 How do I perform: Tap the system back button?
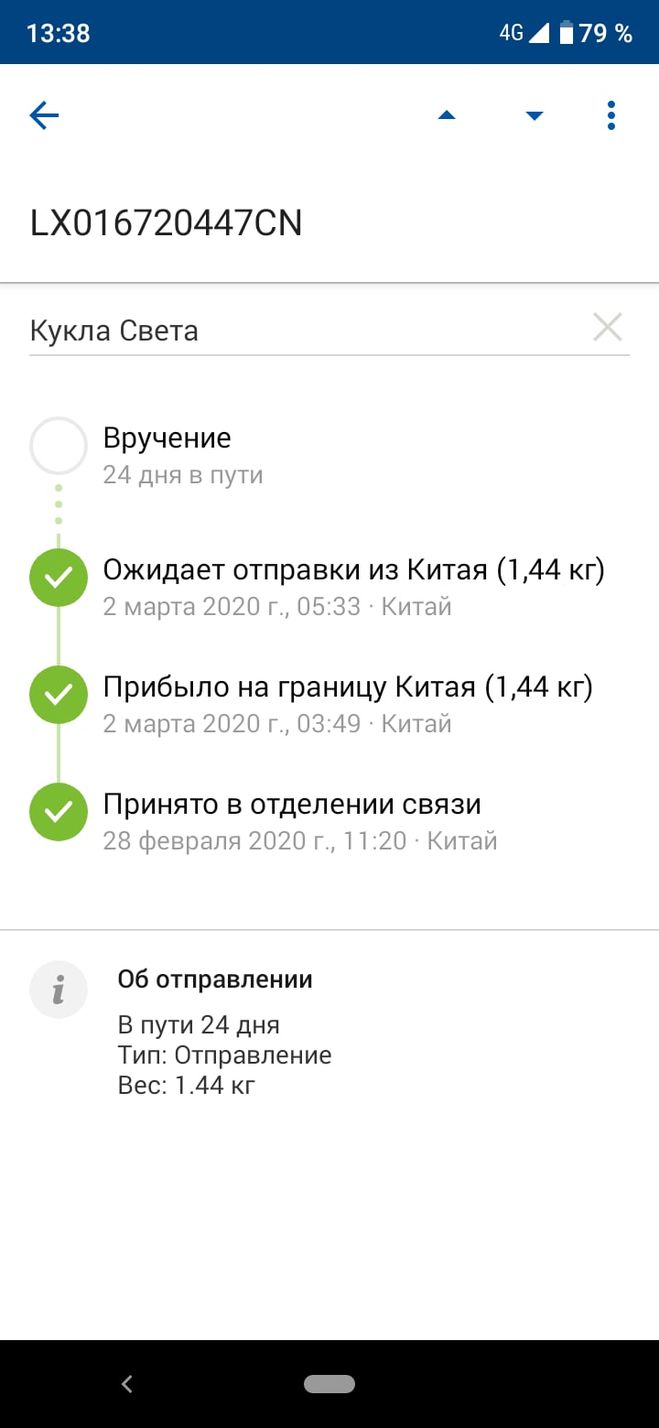coord(127,1384)
